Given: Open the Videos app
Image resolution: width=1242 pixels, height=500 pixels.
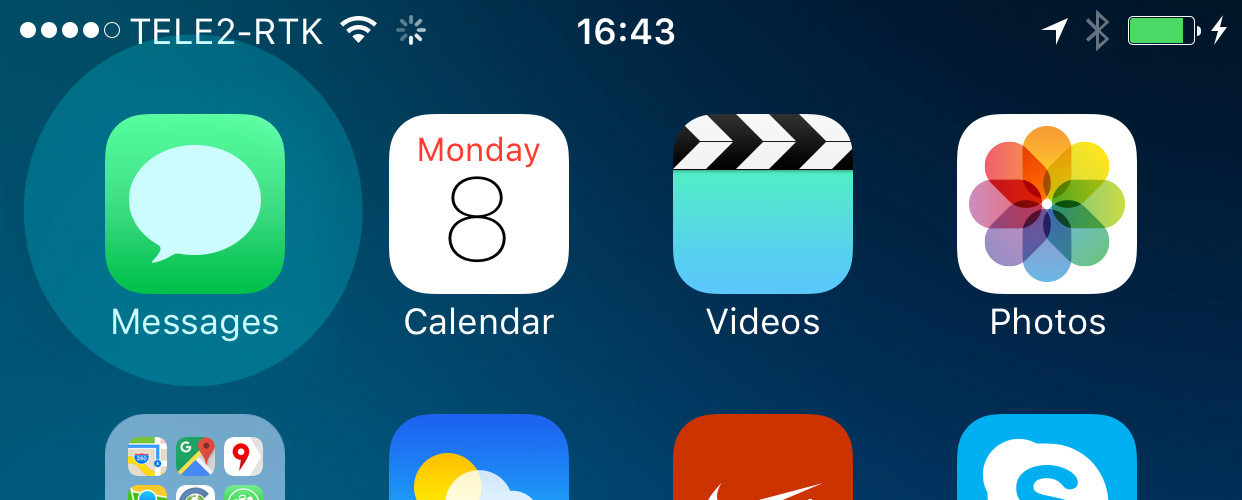Looking at the screenshot, I should 763,204.
